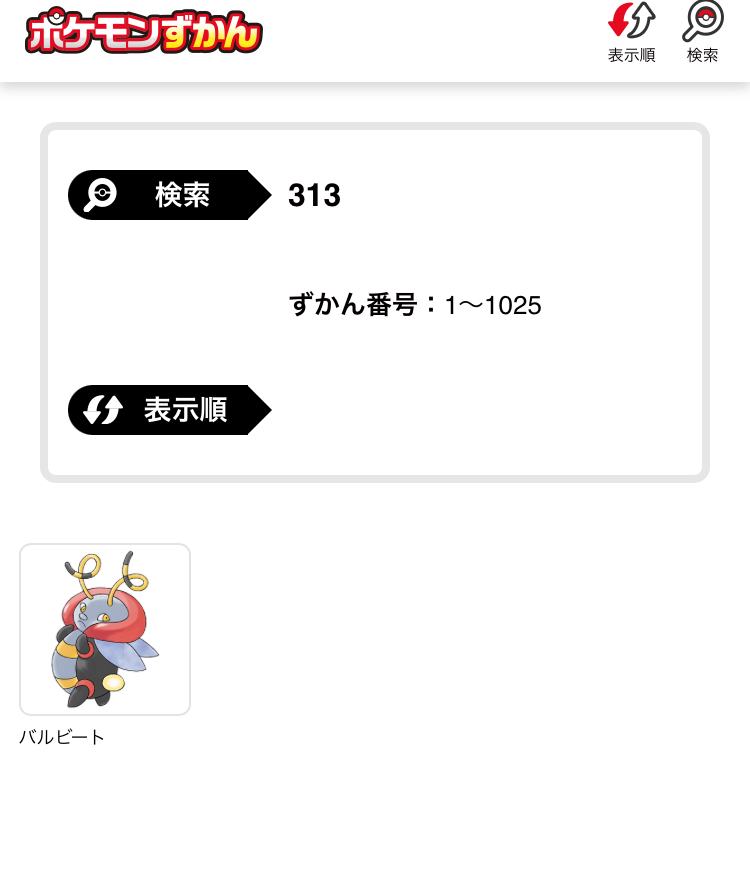Screen dimensions: 750x870
Task: Open the バルビート Pokémon card
Action: click(x=105, y=630)
